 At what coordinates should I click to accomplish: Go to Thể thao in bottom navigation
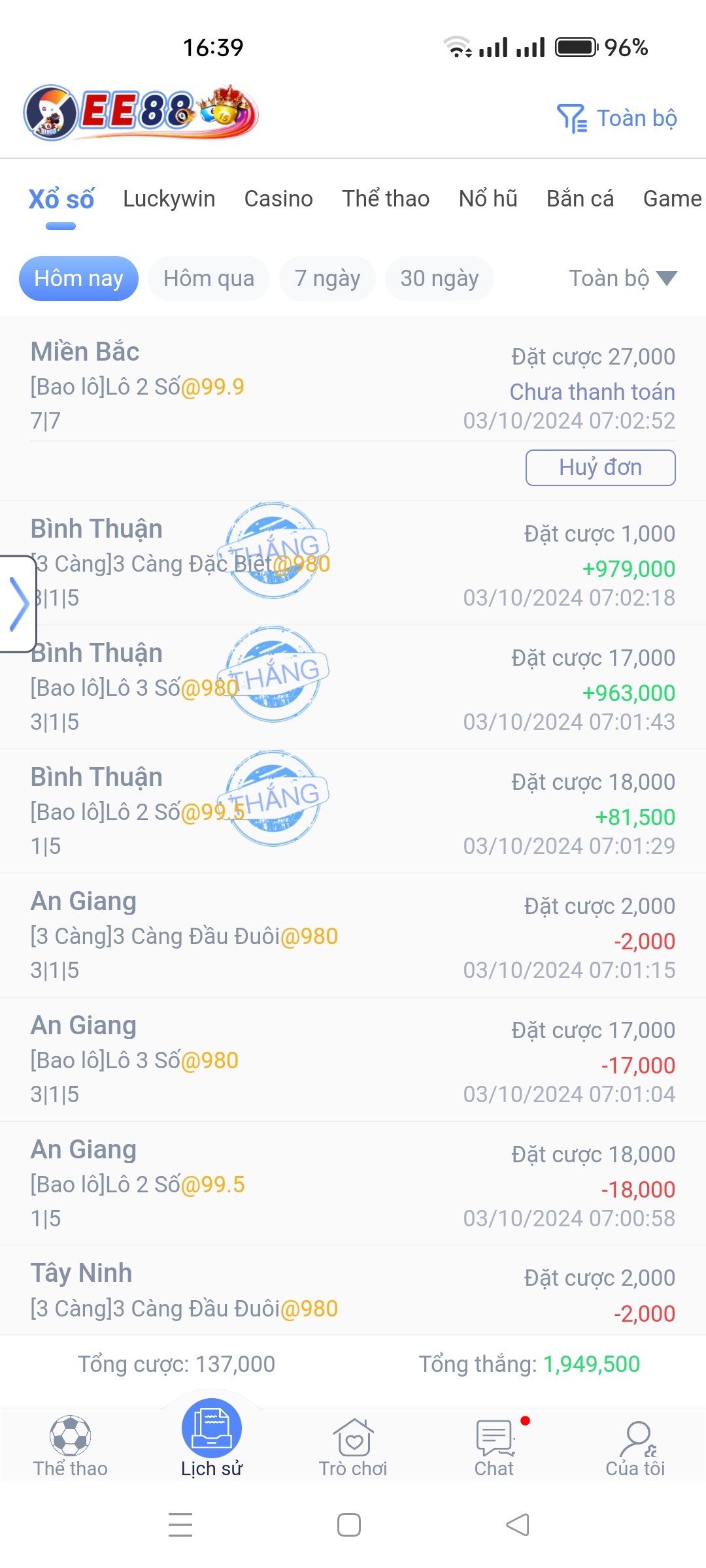[71, 1446]
